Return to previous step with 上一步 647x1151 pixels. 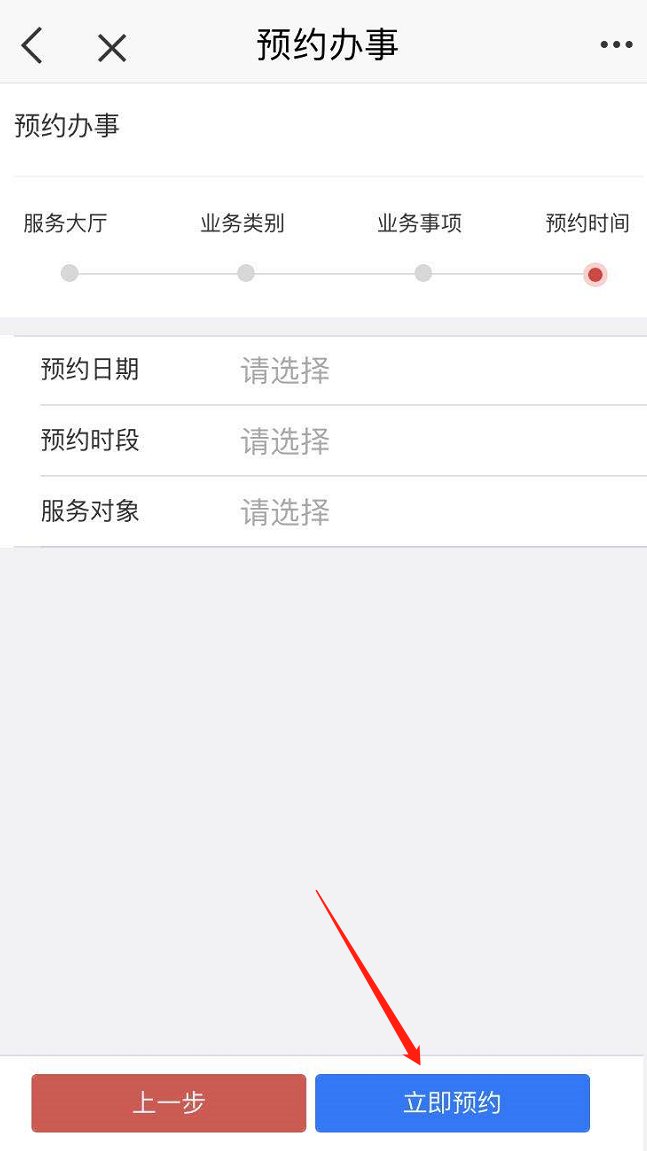point(168,1103)
